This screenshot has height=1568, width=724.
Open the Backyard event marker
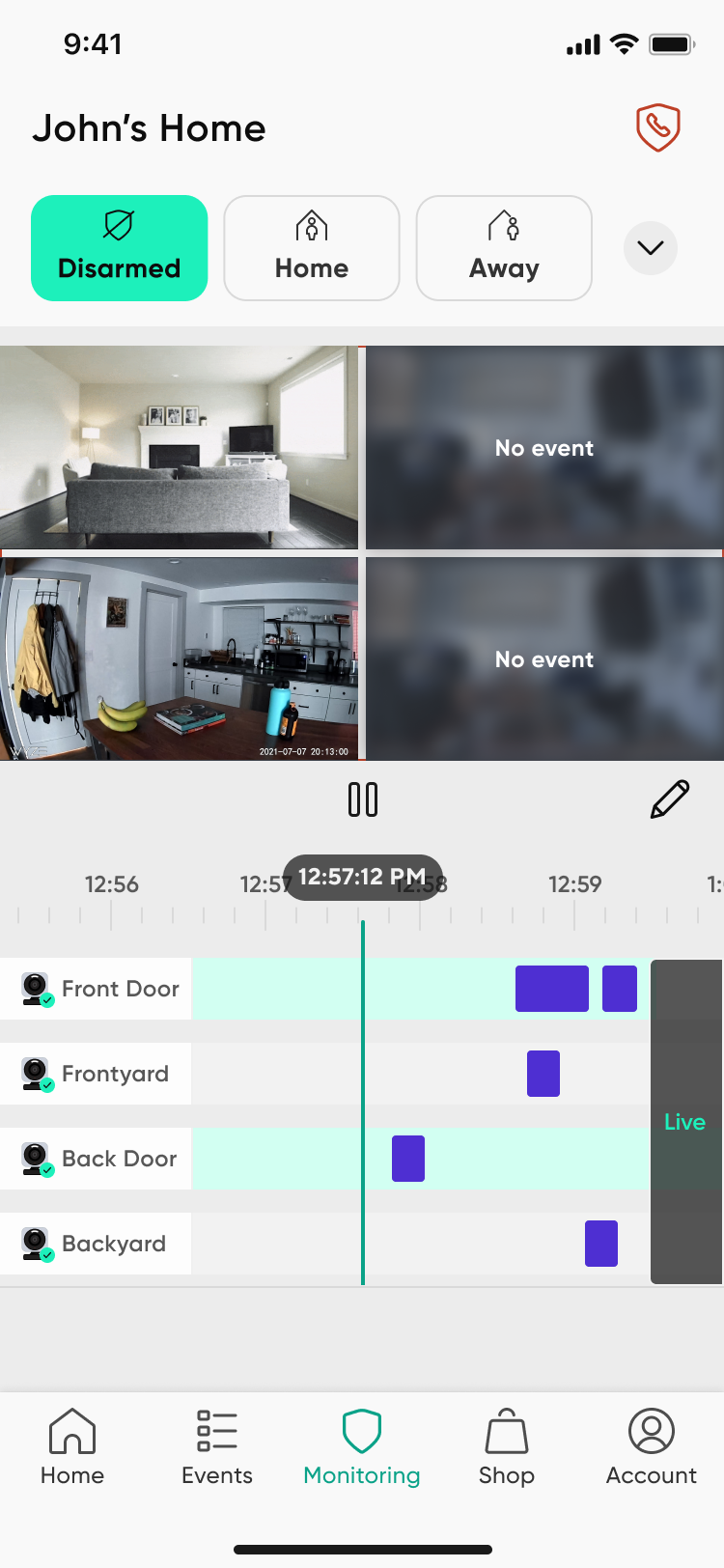(601, 1244)
